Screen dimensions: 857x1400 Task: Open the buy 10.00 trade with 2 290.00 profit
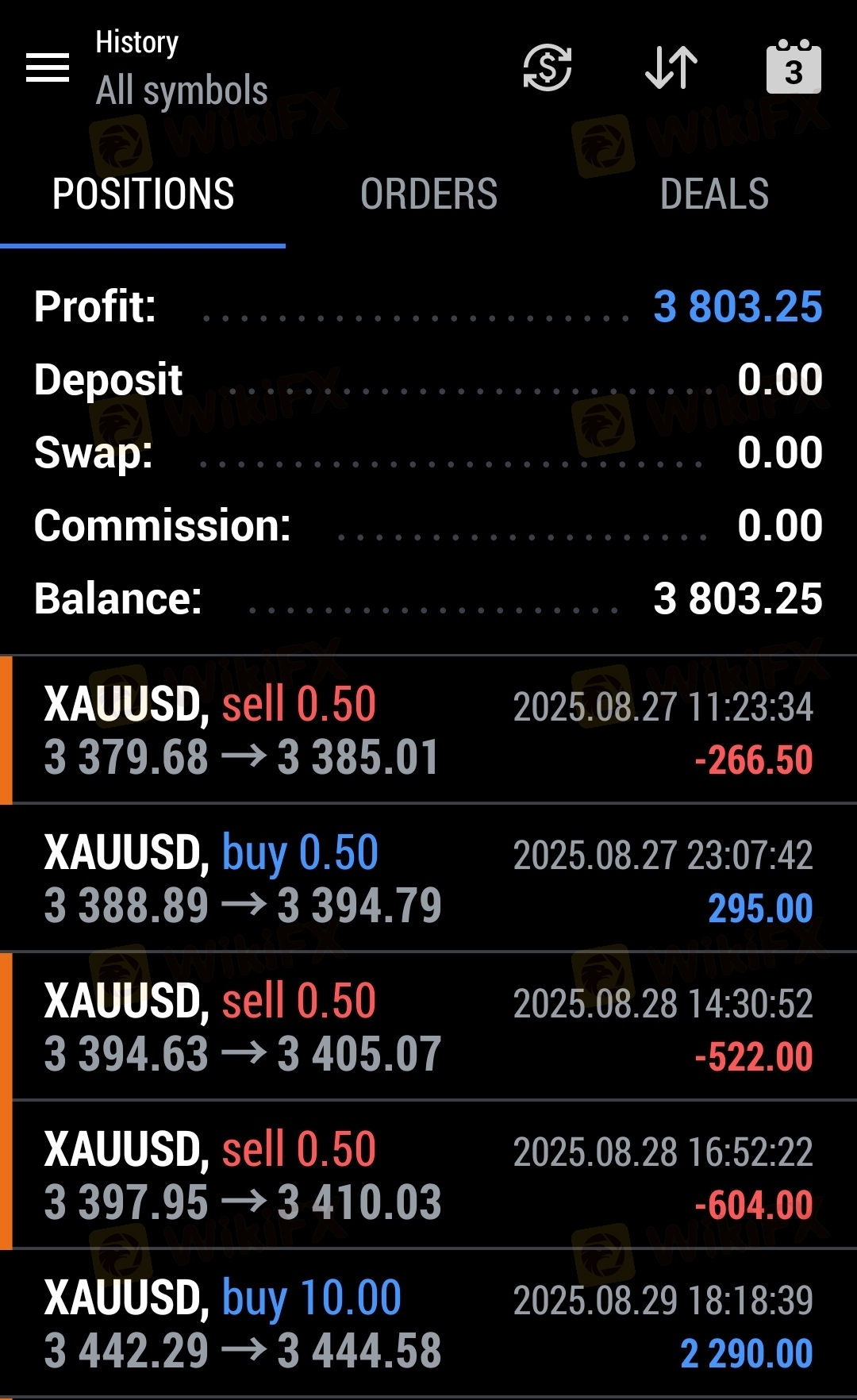[x=428, y=1324]
